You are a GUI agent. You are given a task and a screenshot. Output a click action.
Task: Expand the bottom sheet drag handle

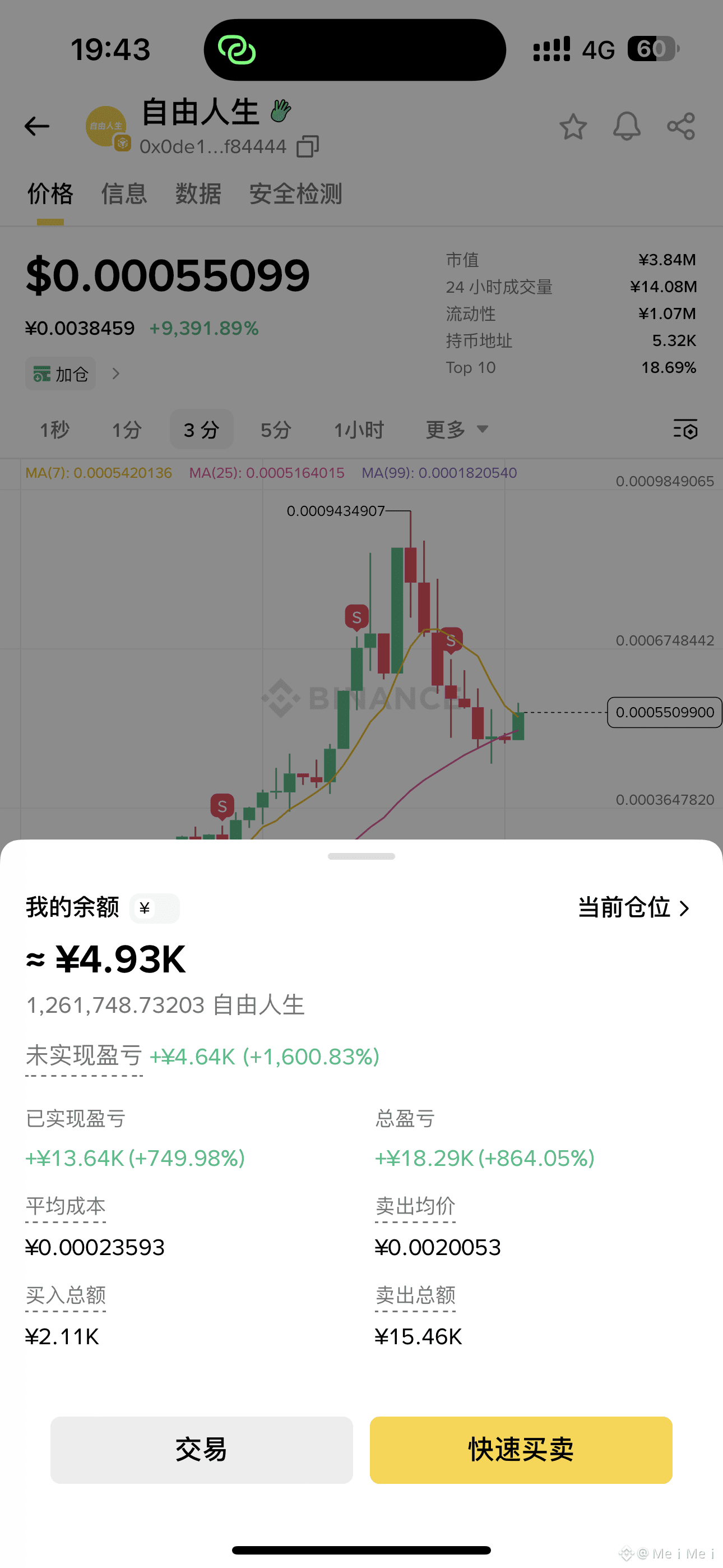(x=361, y=856)
